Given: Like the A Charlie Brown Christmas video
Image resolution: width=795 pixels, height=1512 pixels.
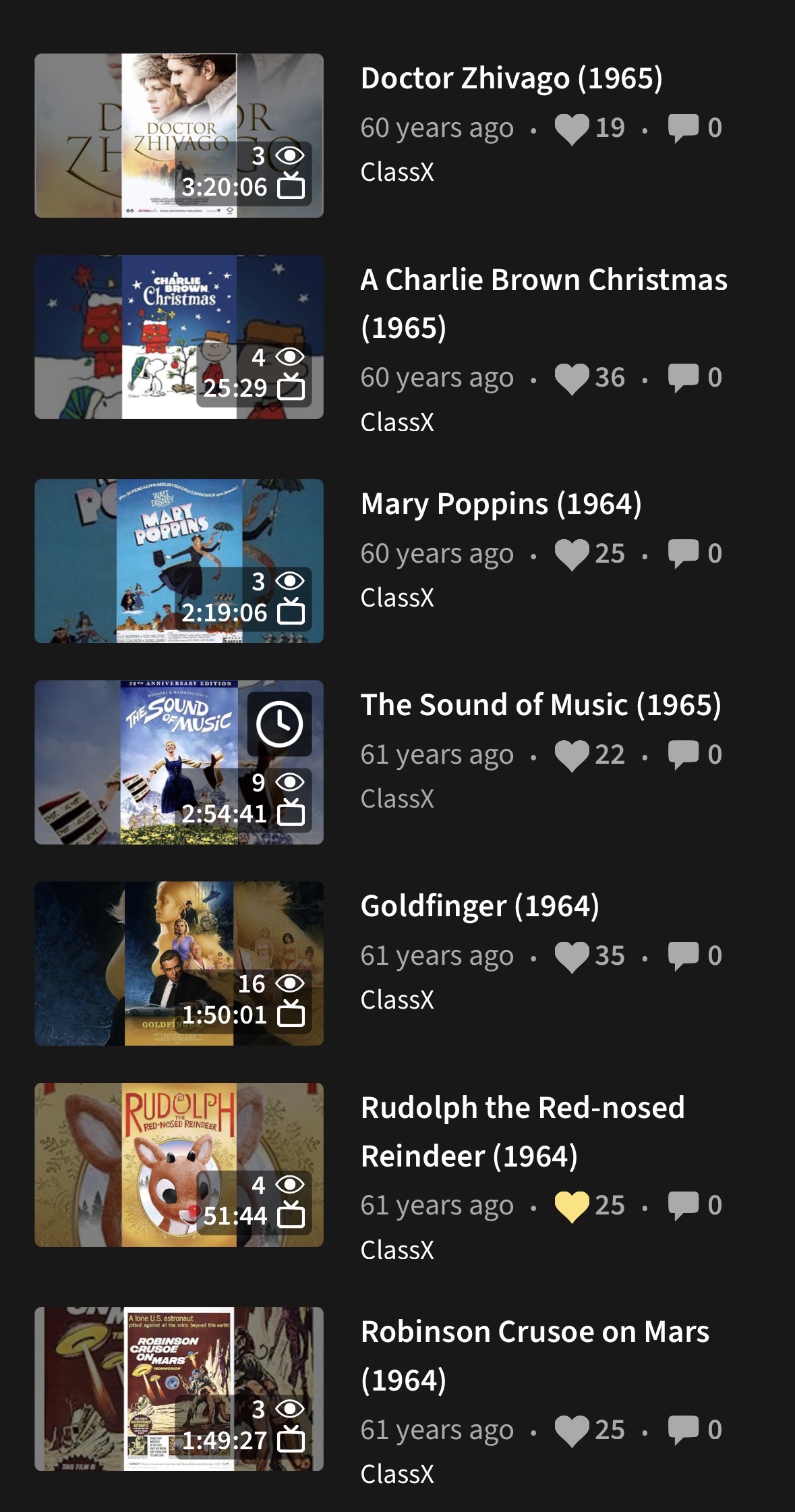Looking at the screenshot, I should [x=572, y=379].
